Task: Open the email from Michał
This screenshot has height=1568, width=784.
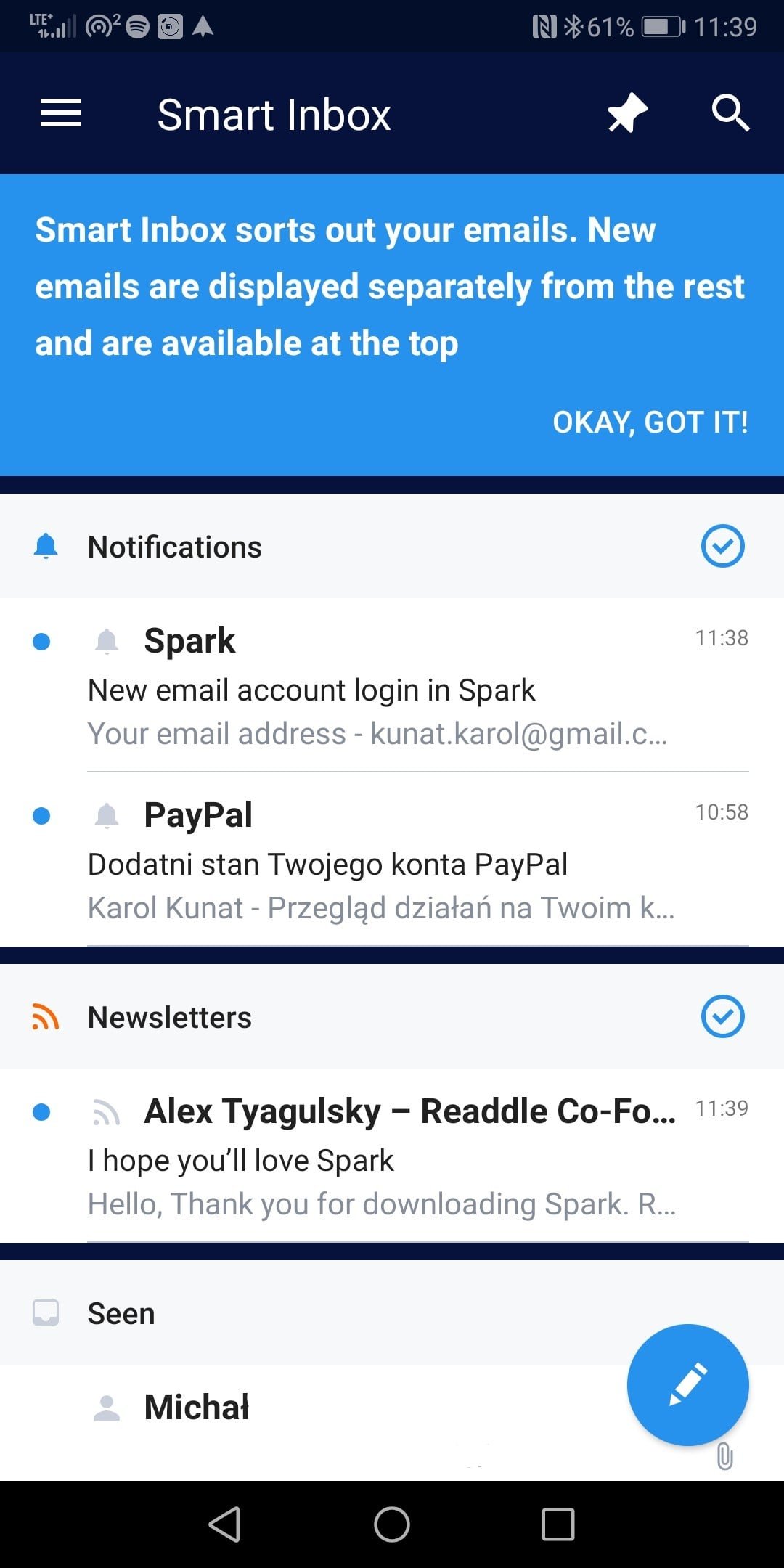Action: (312, 1423)
